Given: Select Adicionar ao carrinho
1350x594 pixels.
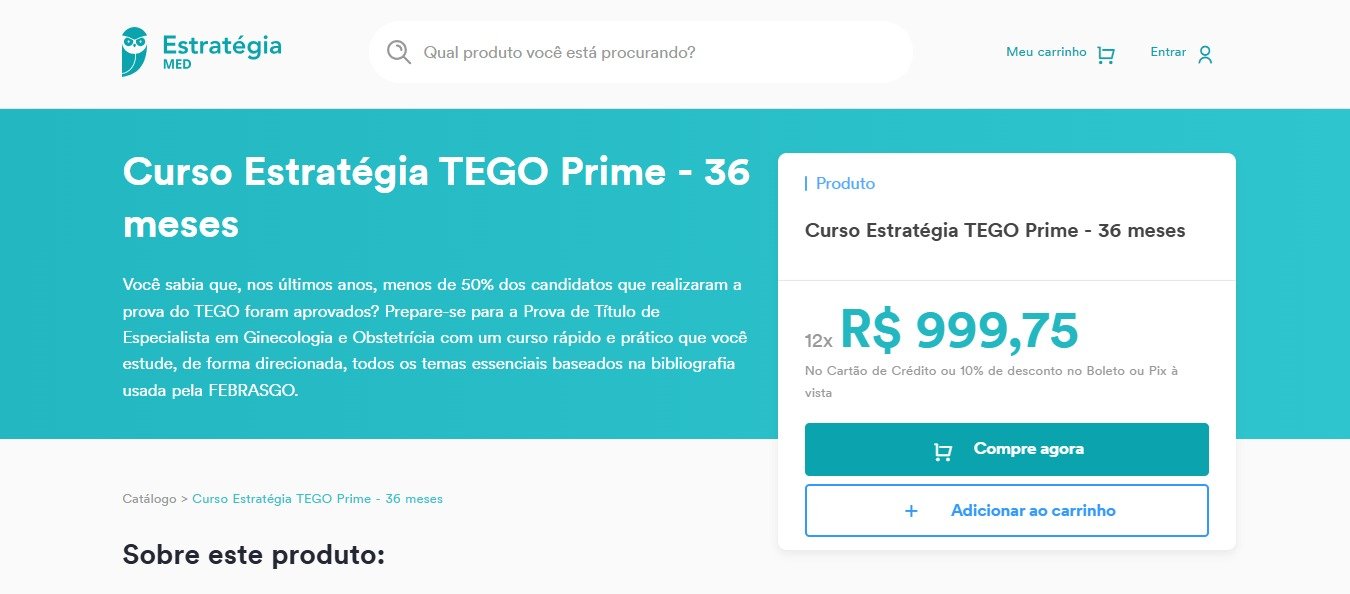Looking at the screenshot, I should pyautogui.click(x=1006, y=511).
